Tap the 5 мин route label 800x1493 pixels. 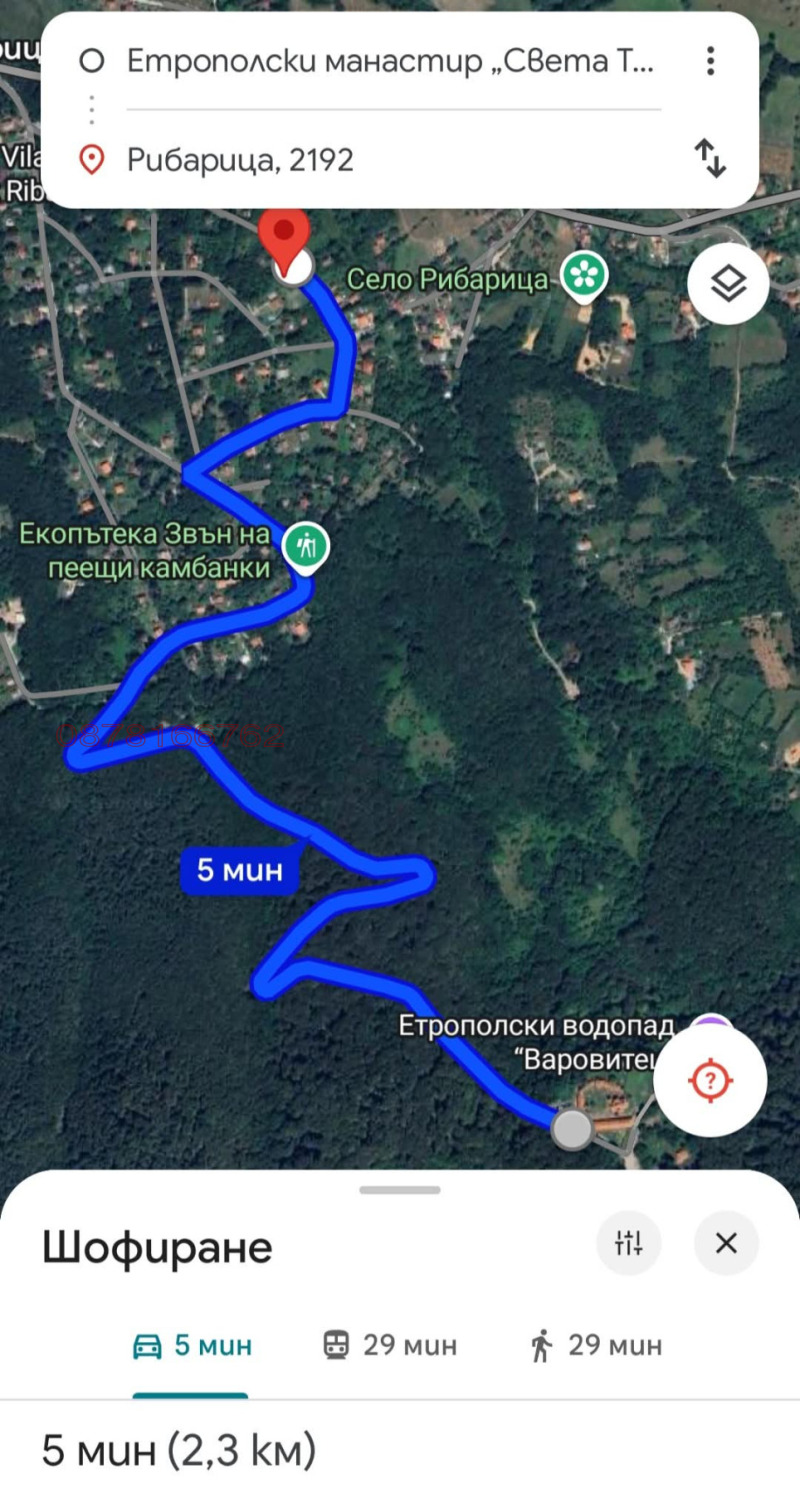pos(240,870)
